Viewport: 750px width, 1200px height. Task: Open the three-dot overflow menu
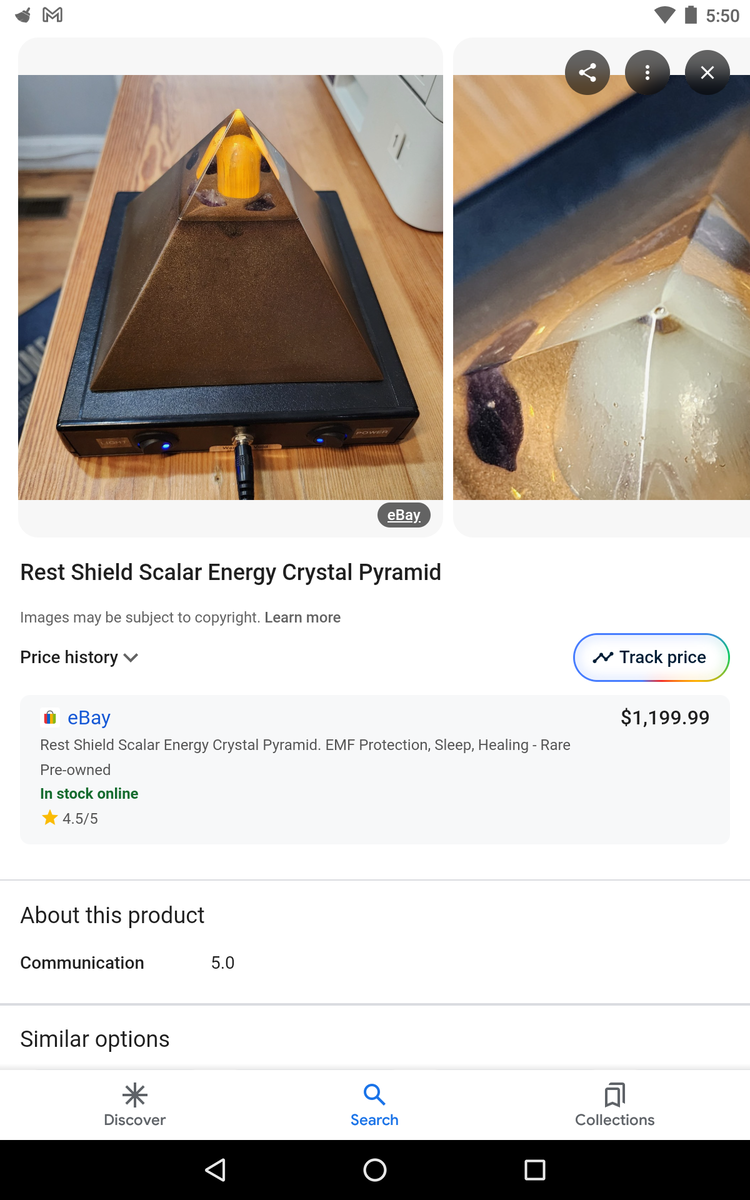pos(647,73)
